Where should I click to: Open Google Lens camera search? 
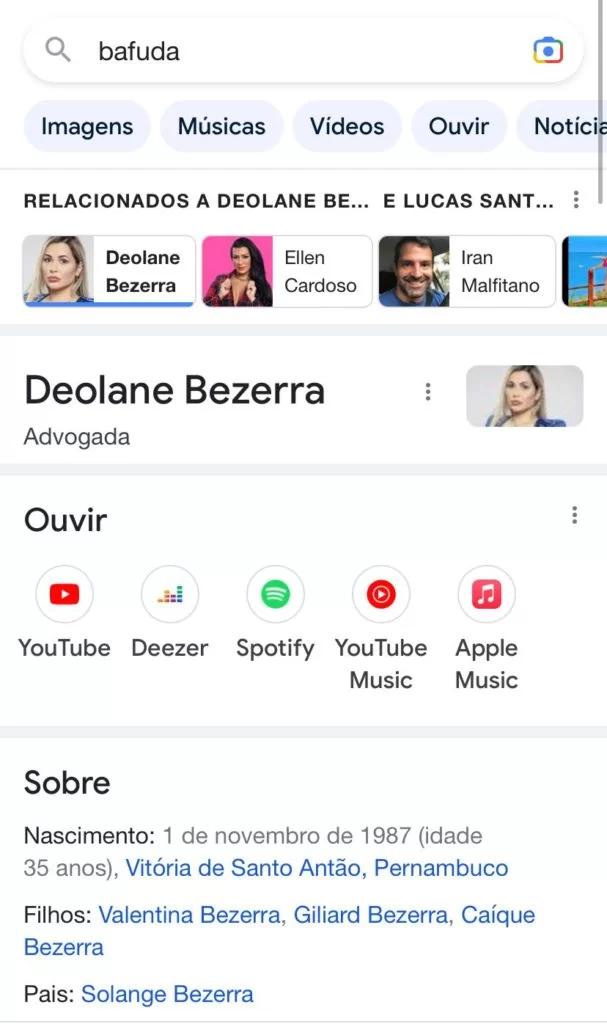pos(548,50)
